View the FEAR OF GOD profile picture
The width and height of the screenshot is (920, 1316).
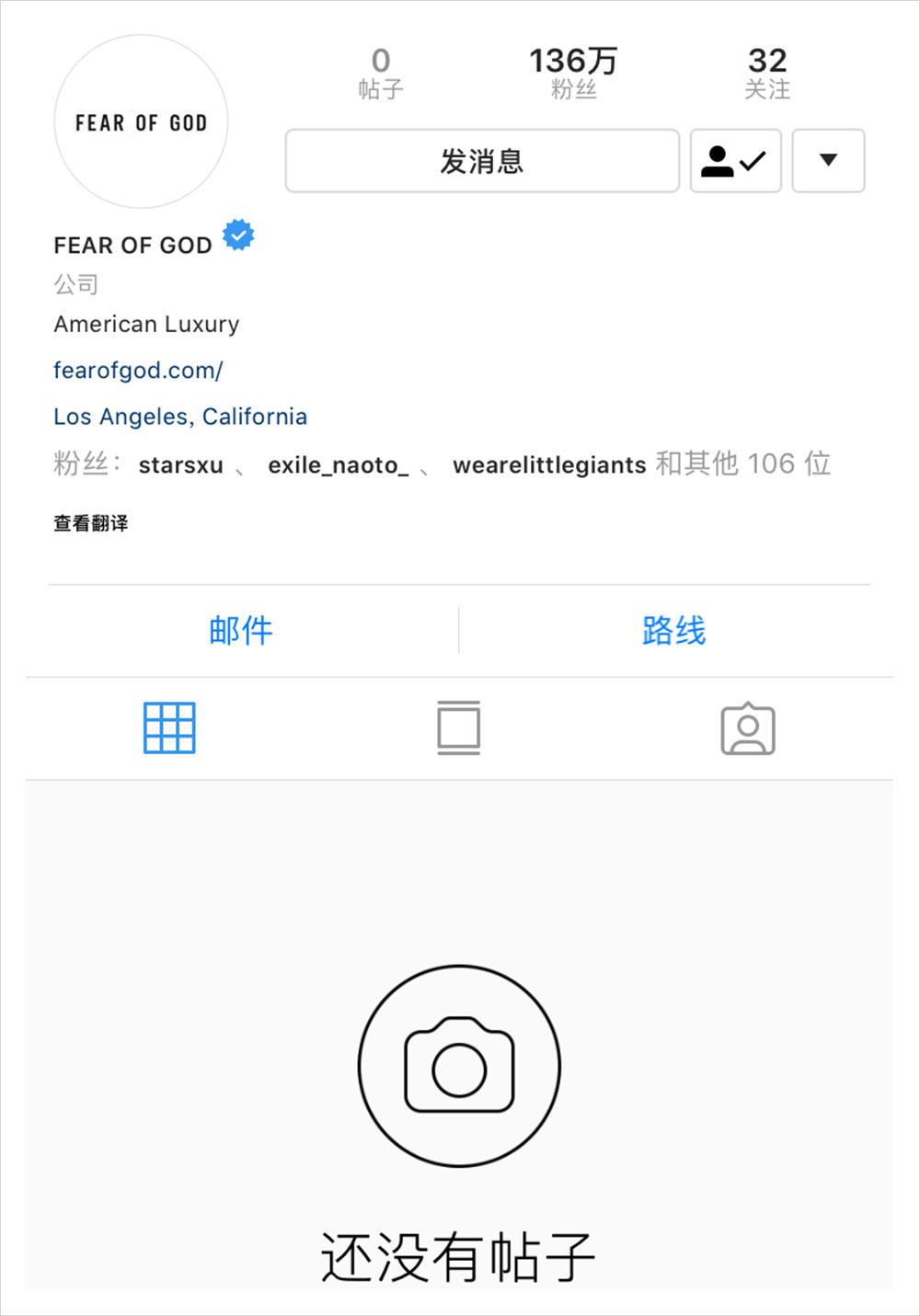pyautogui.click(x=141, y=121)
